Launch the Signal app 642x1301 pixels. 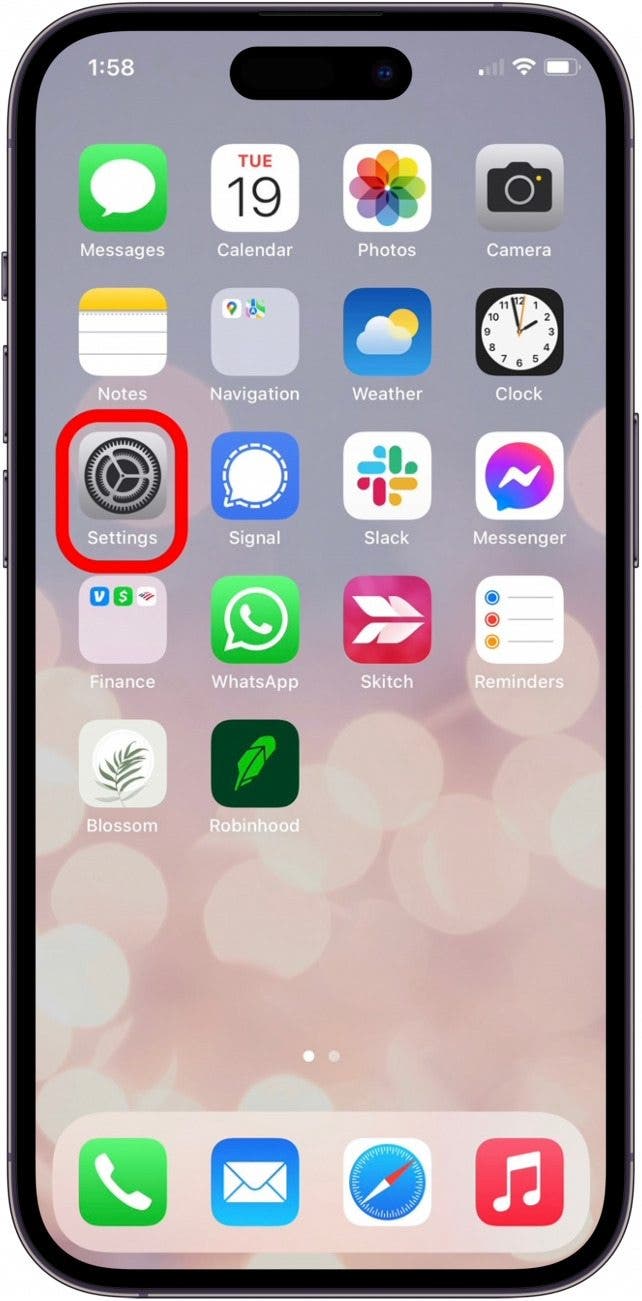pos(254,476)
